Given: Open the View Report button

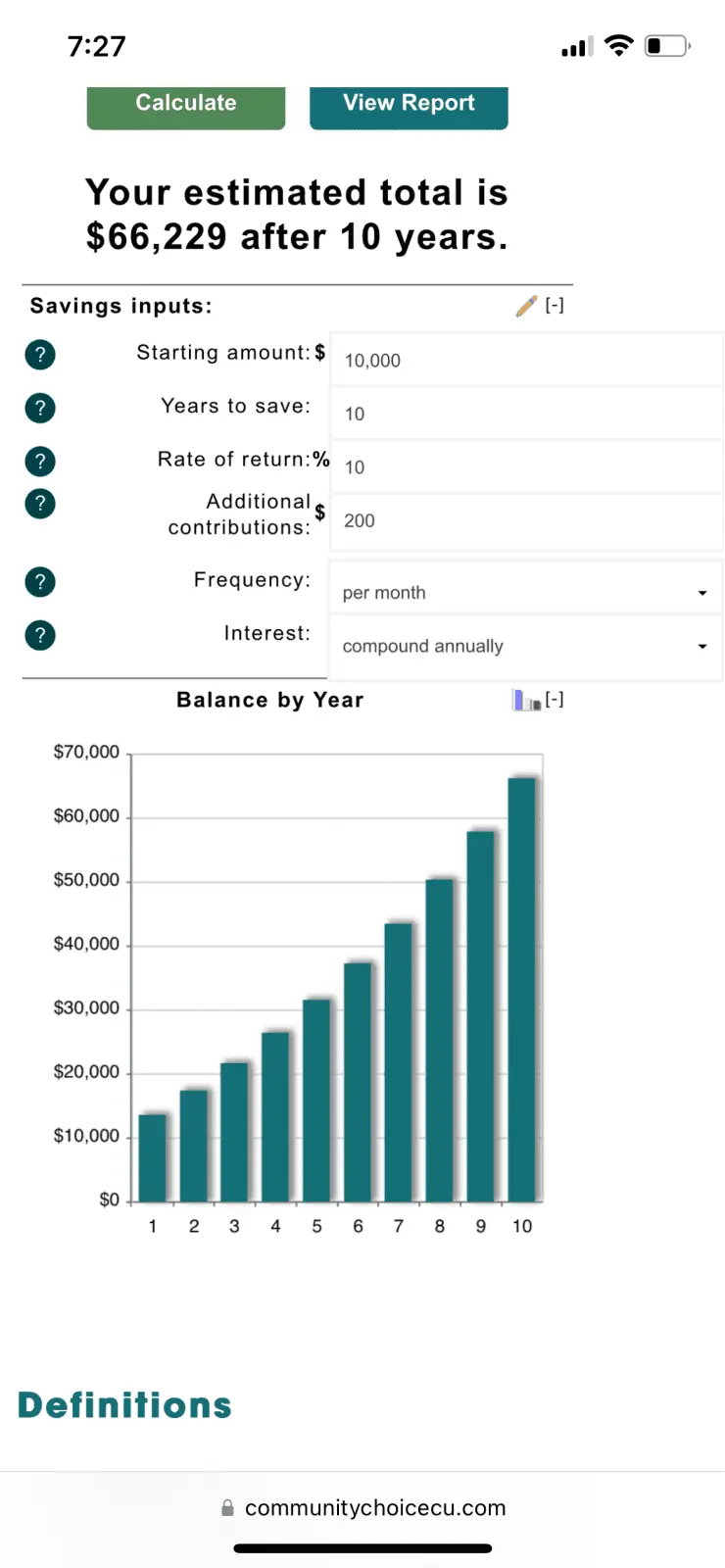Looking at the screenshot, I should [409, 105].
